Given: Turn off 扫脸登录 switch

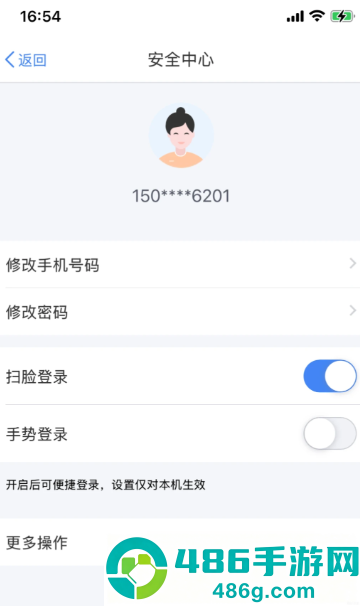Looking at the screenshot, I should [x=330, y=376].
